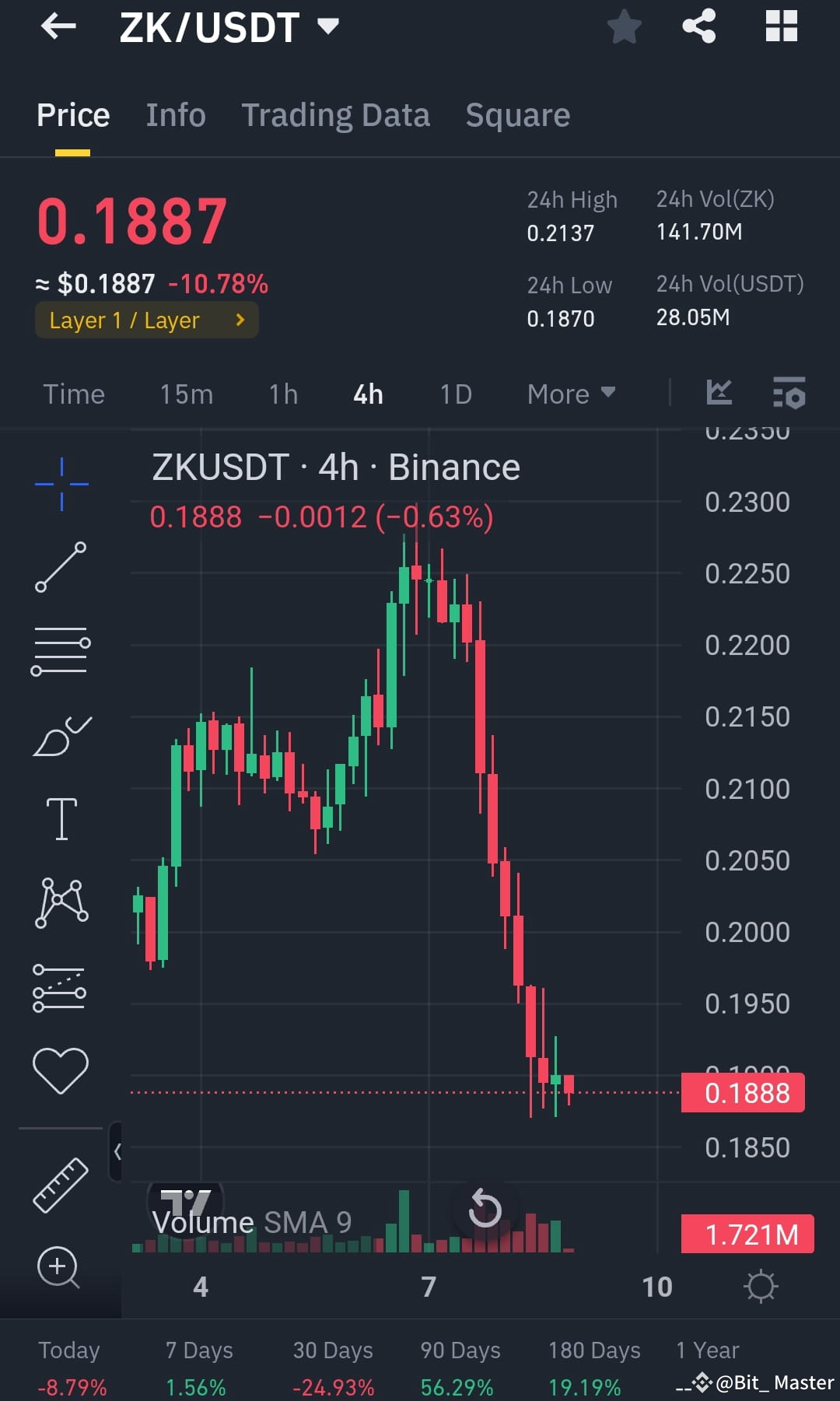Image resolution: width=840 pixels, height=1401 pixels.
Task: Open the Fibonacci retracement tool
Action: [x=61, y=650]
